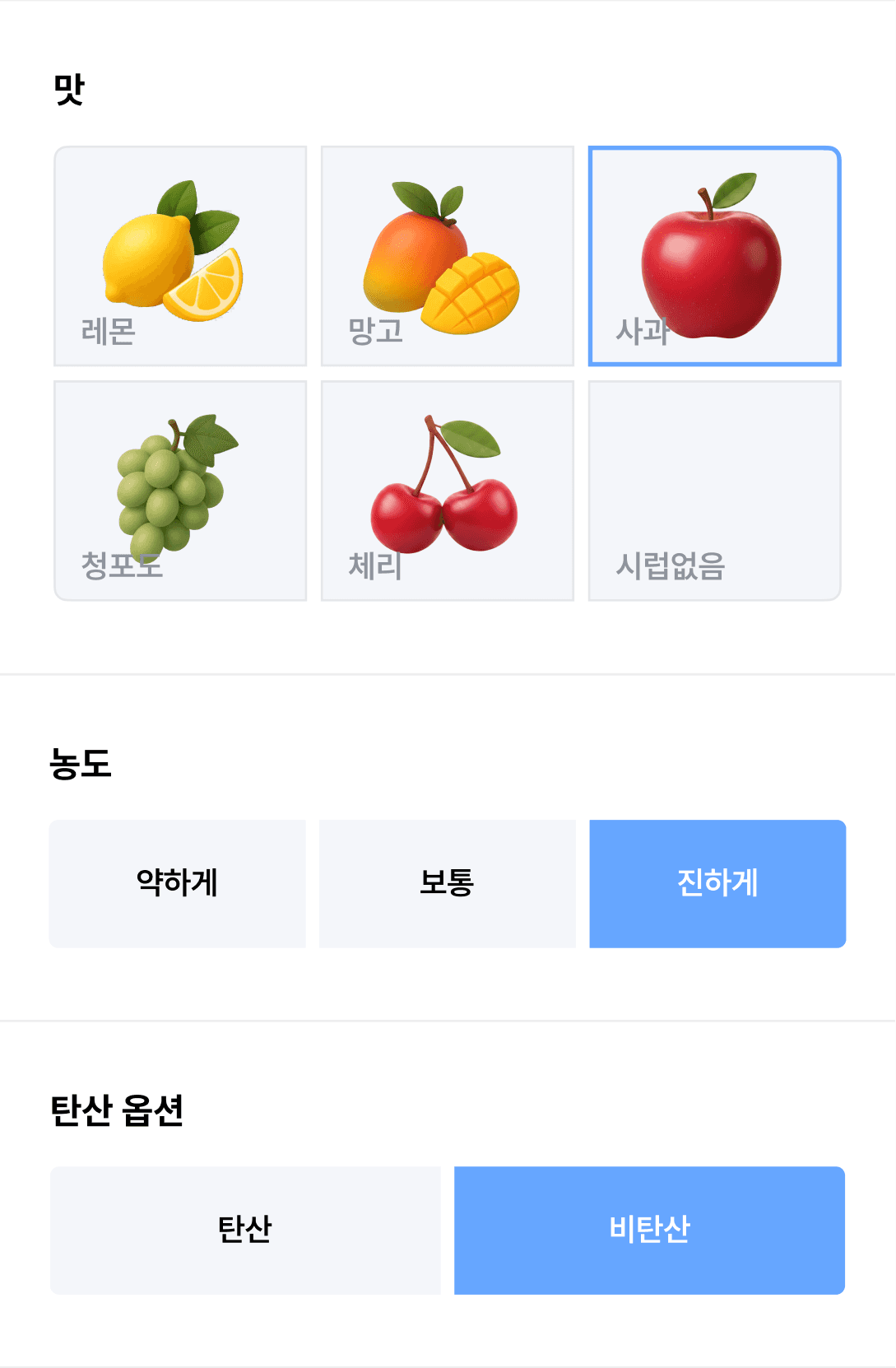Pick the 청포도 flavor tile
This screenshot has height=1368, width=896.
[180, 491]
